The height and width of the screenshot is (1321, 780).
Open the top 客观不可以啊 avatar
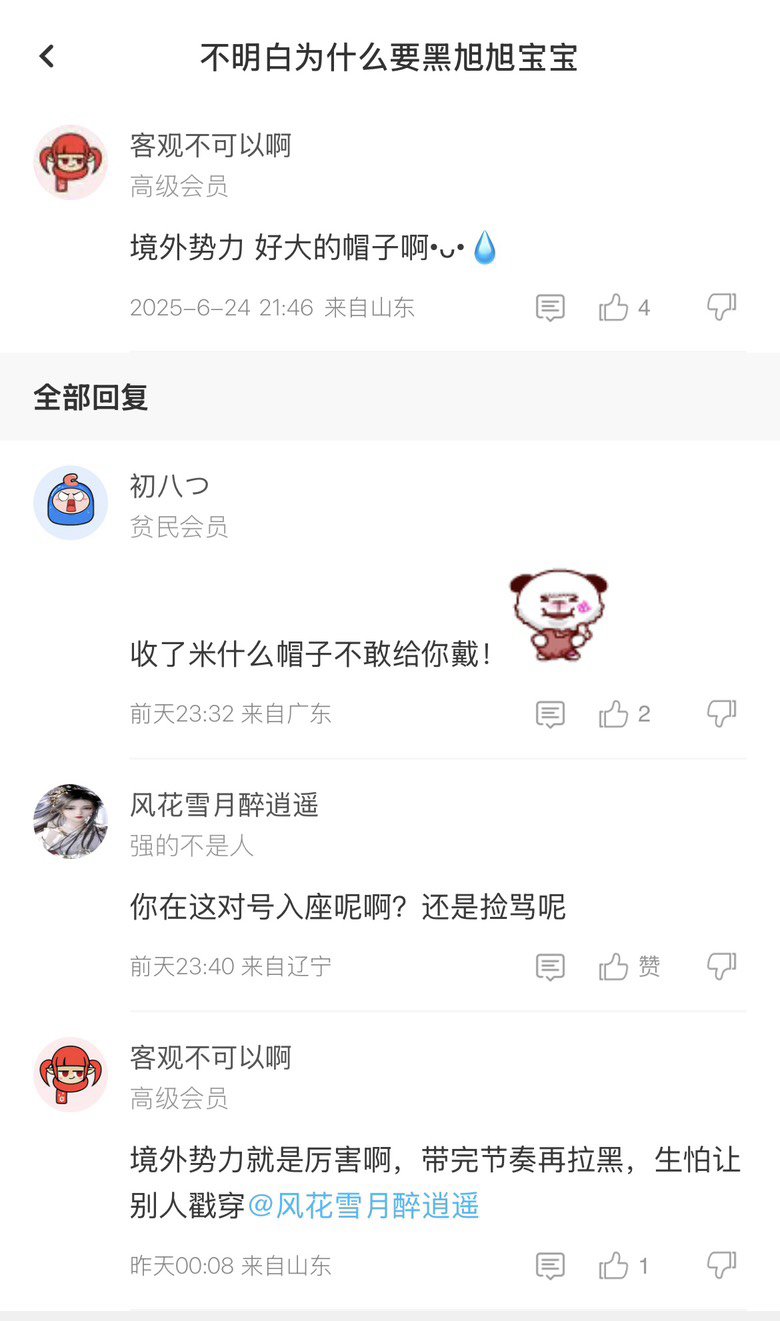(x=70, y=162)
